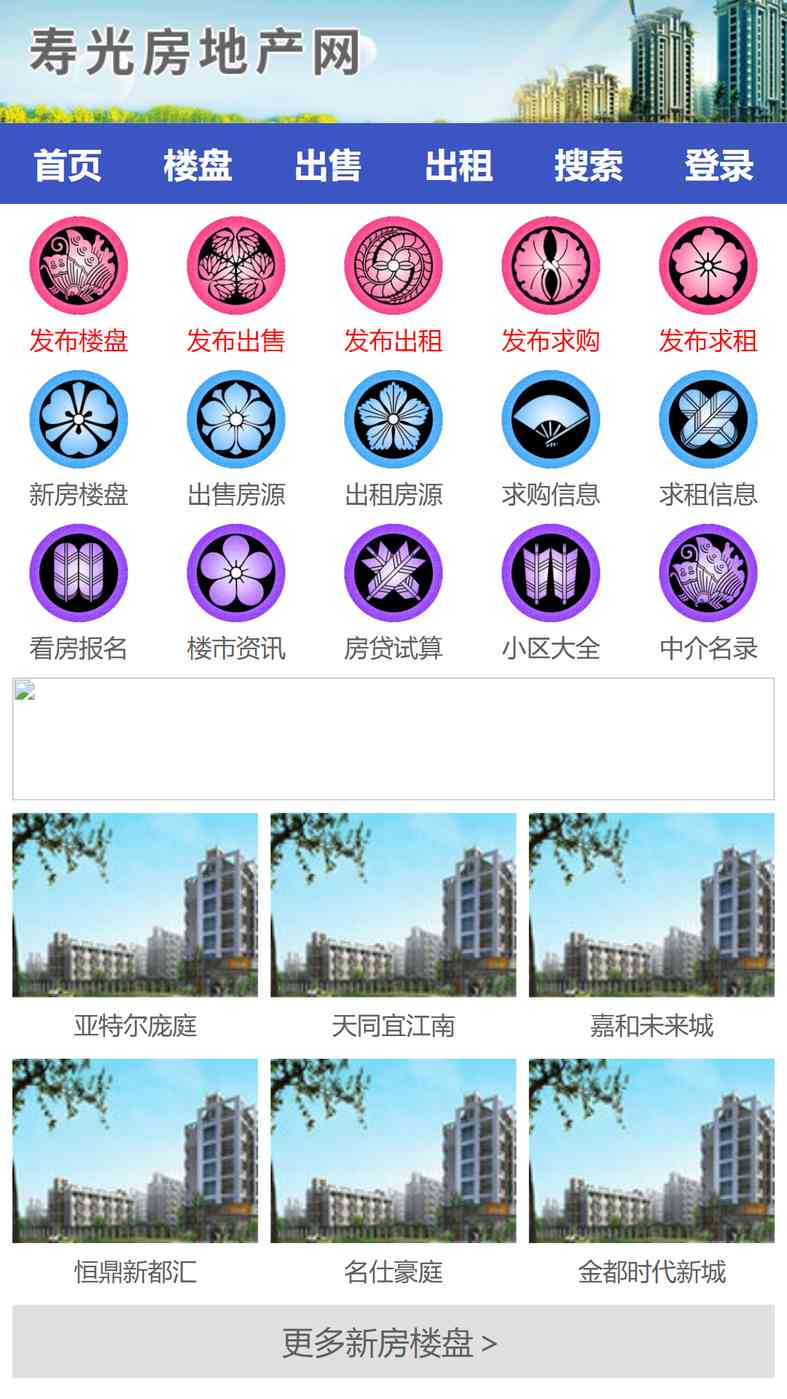Open the banner image below the icons

393,739
